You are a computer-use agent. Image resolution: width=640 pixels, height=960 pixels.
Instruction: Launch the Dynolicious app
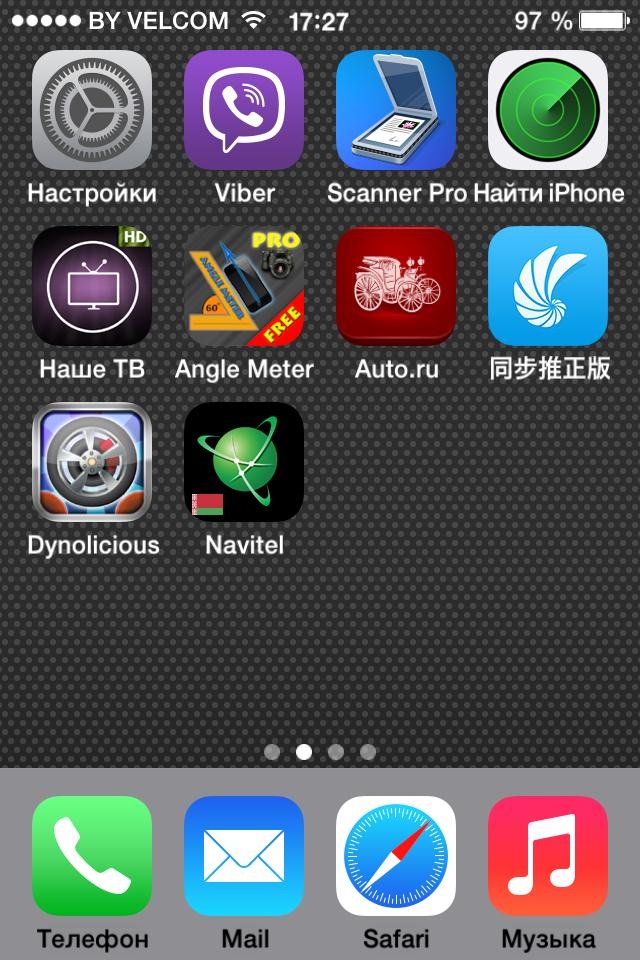click(92, 462)
